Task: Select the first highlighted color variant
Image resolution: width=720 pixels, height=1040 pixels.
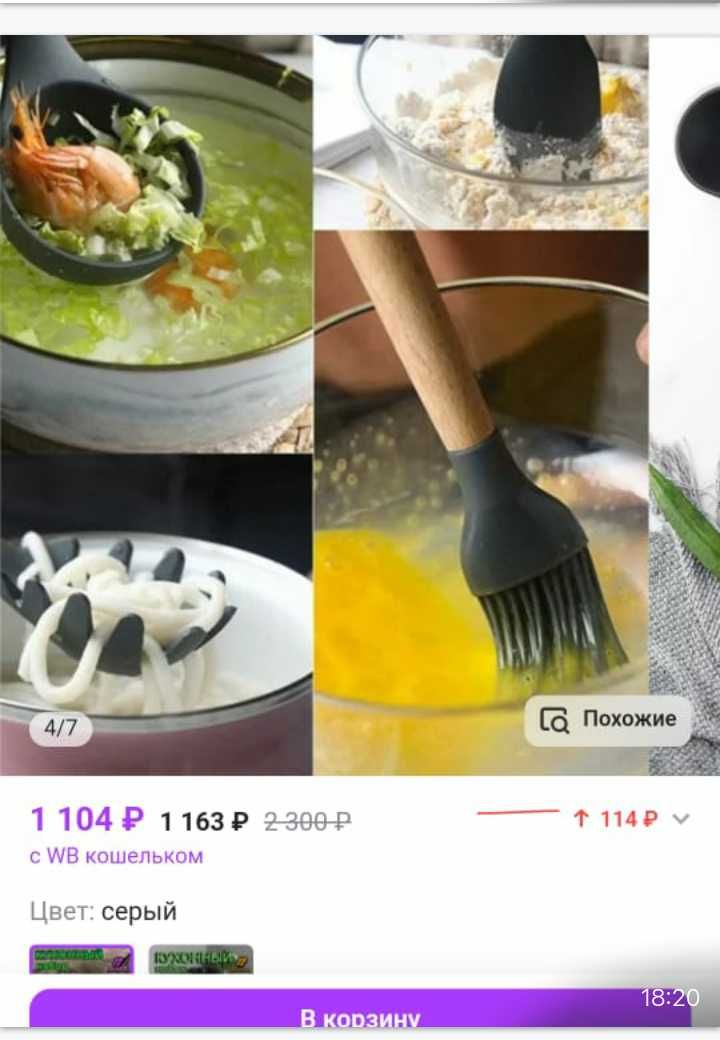Action: (81, 959)
